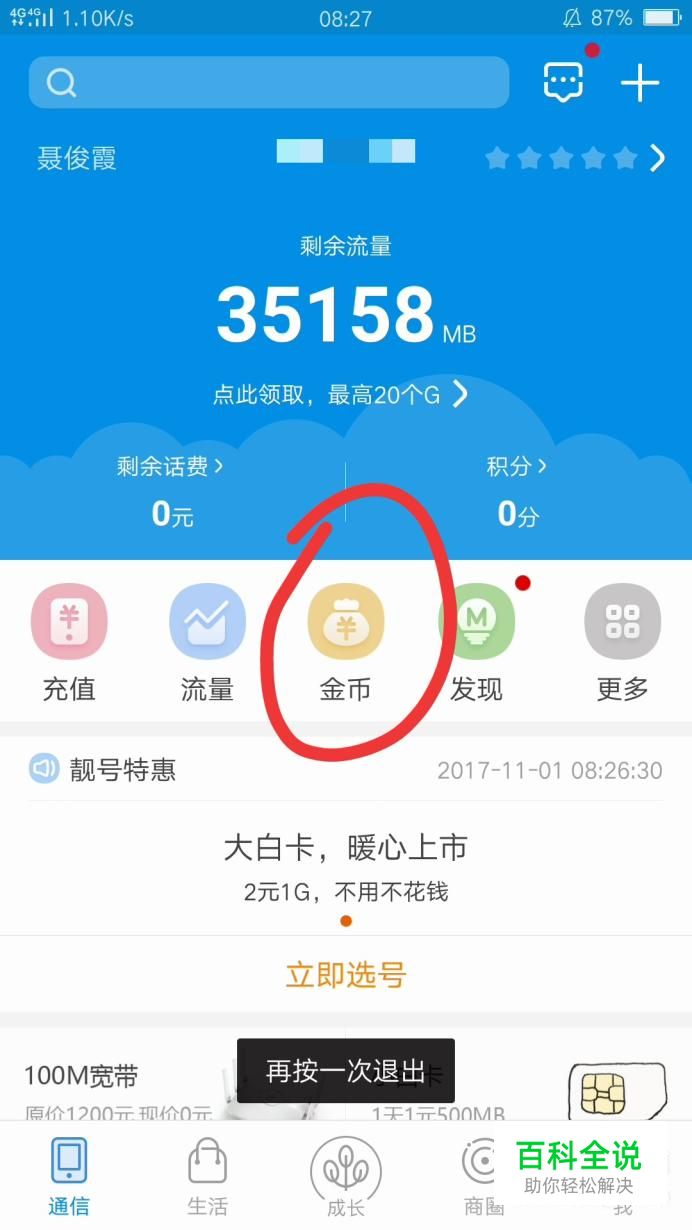Tap the search box at top
Viewport: 692px width, 1230px height.
tap(268, 83)
